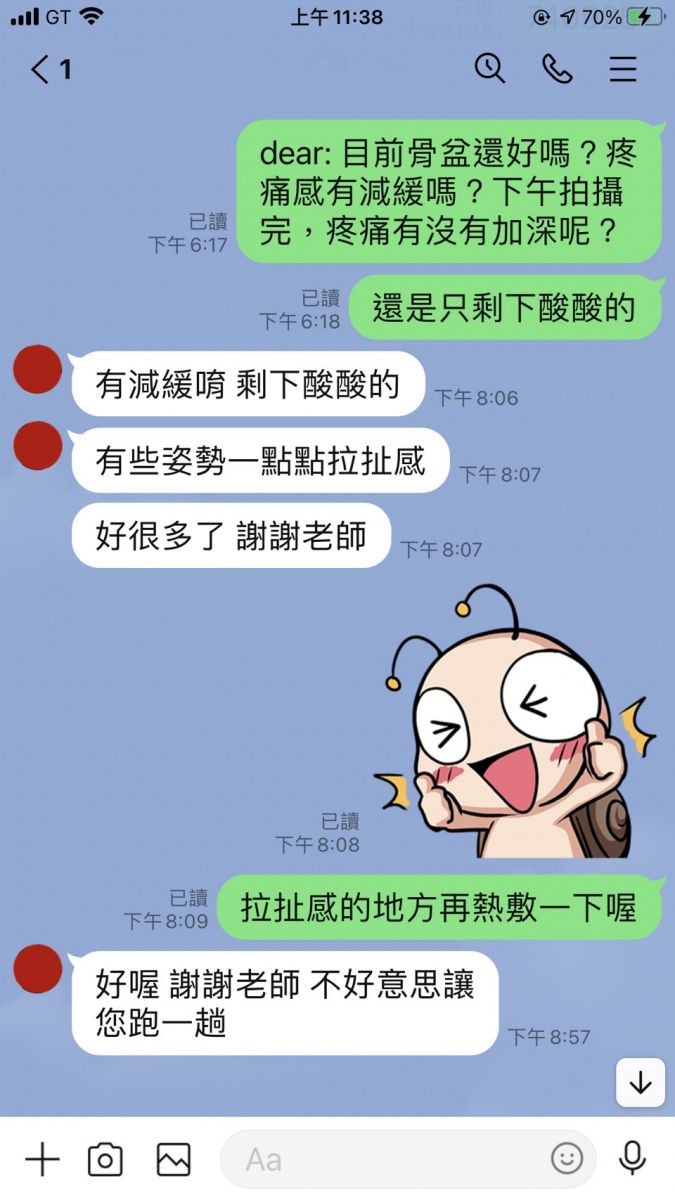Jump to the latest message
Image resolution: width=675 pixels, height=1200 pixels.
pos(640,1083)
